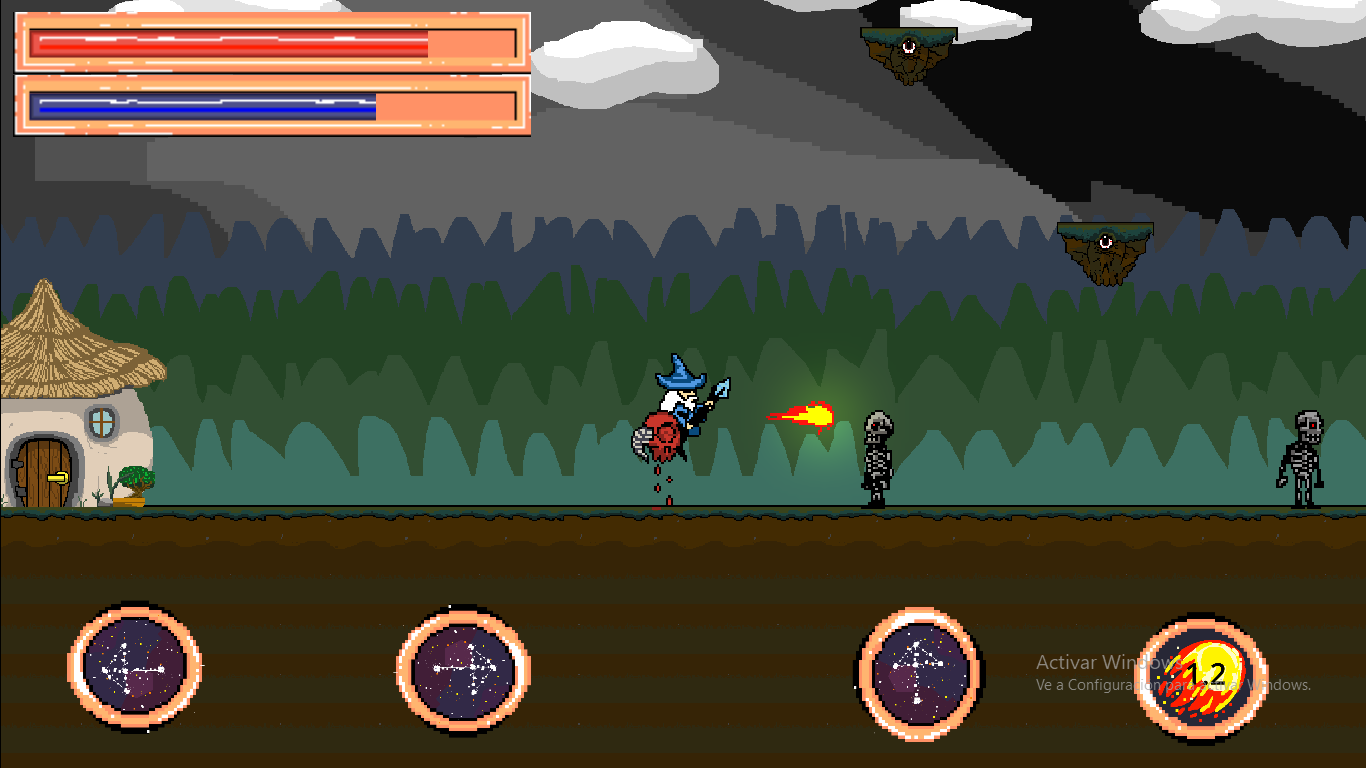Hit the up arrow jump button

pos(919,673)
